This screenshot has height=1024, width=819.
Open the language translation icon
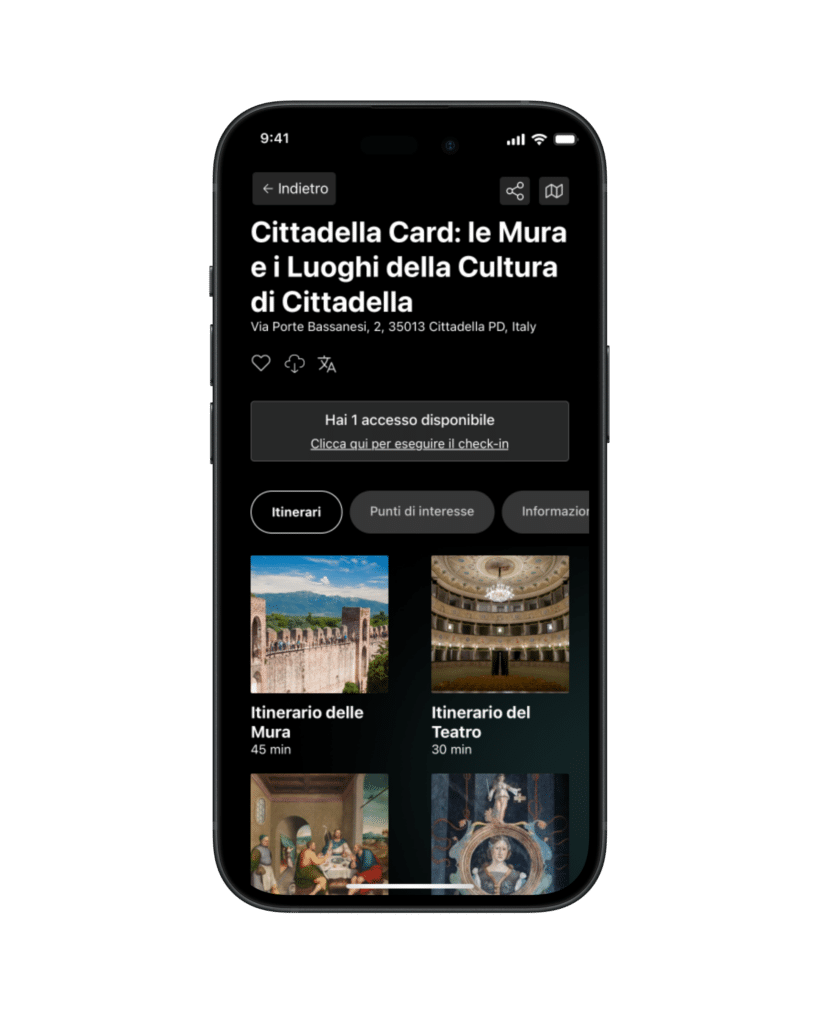pos(327,364)
